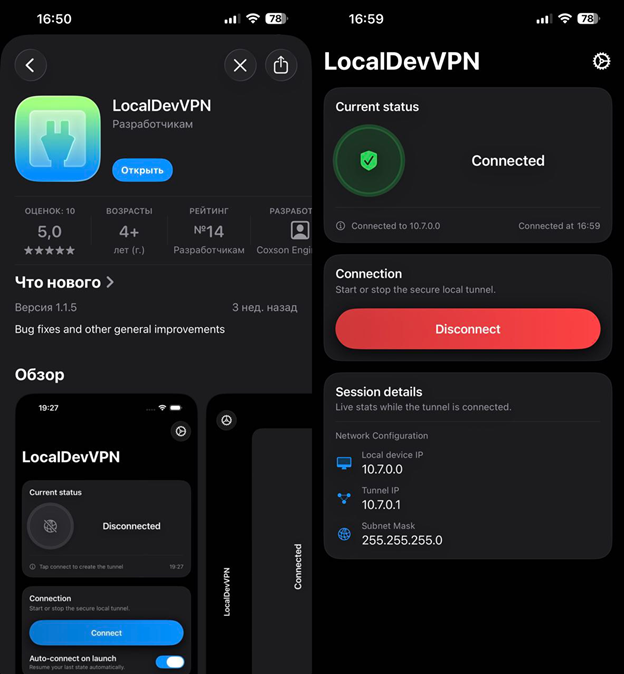The image size is (624, 674).
Task: Share the LocalDevVPN app listing
Action: (x=281, y=65)
